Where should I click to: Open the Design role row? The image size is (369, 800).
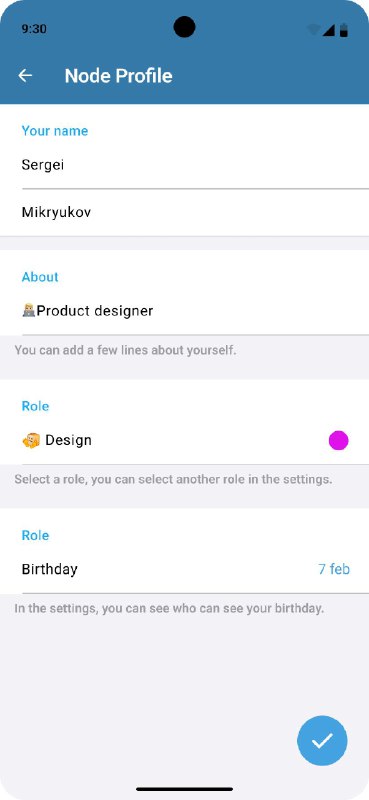[x=184, y=440]
